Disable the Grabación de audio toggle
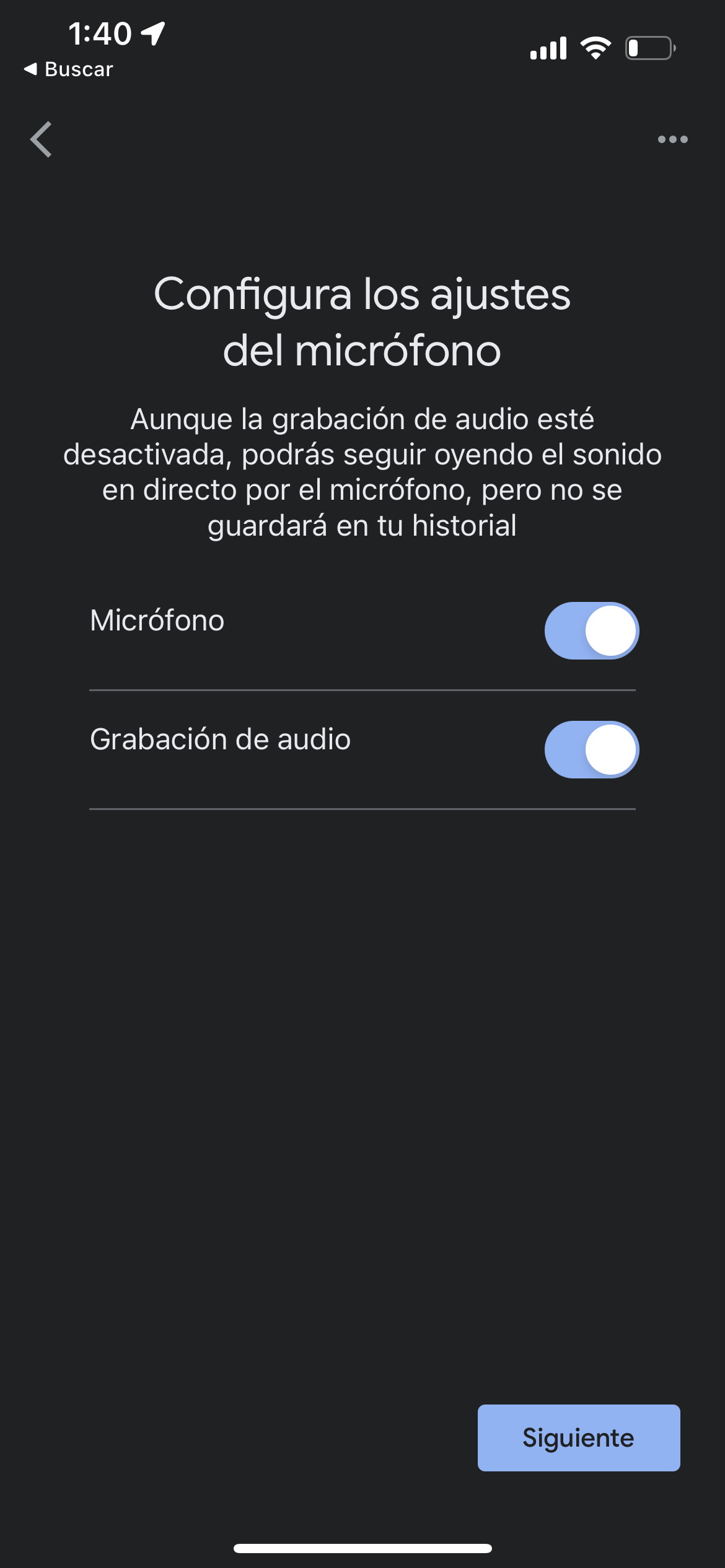The height and width of the screenshot is (1568, 725). point(592,749)
